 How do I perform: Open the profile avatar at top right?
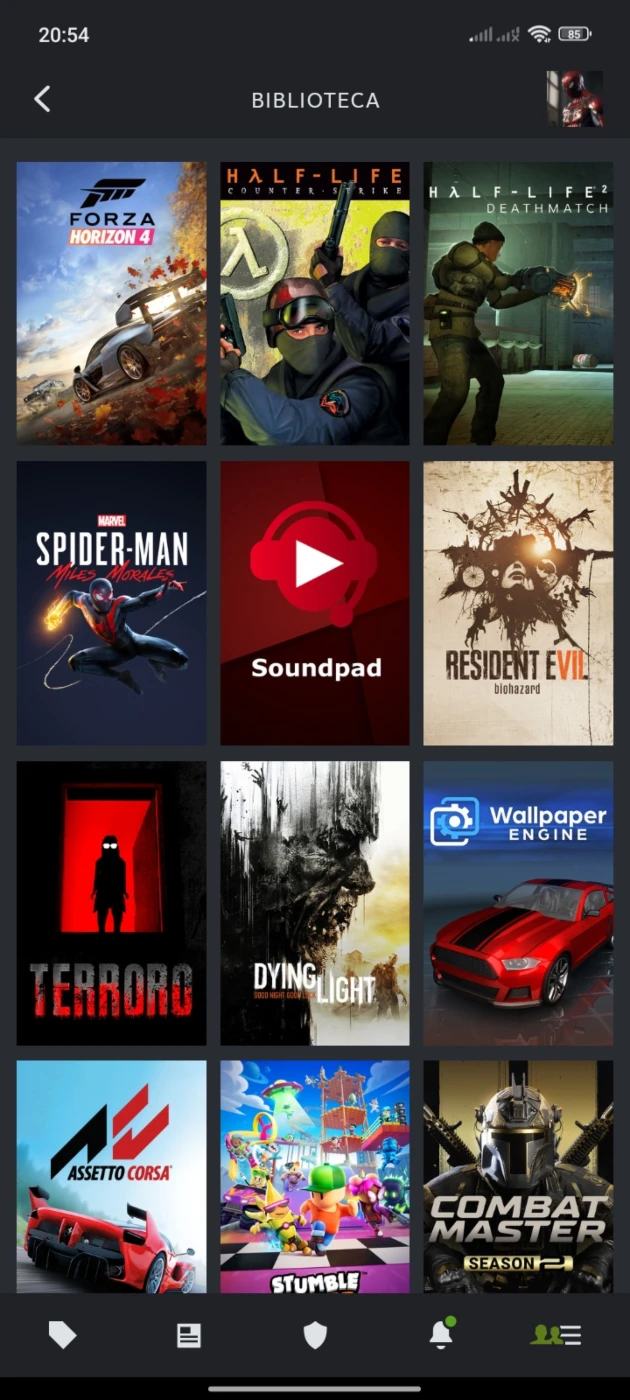pos(575,99)
